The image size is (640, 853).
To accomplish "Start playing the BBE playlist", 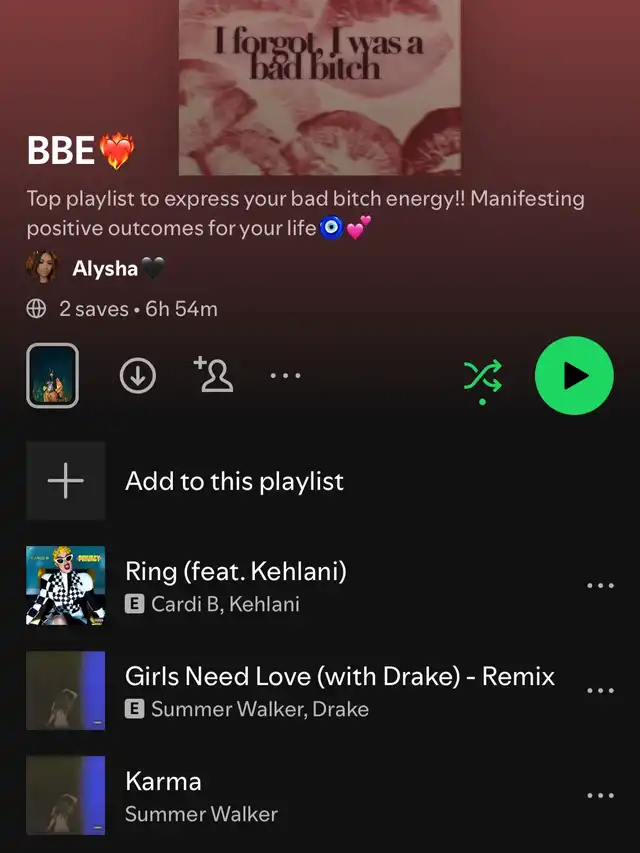I will click(x=574, y=375).
